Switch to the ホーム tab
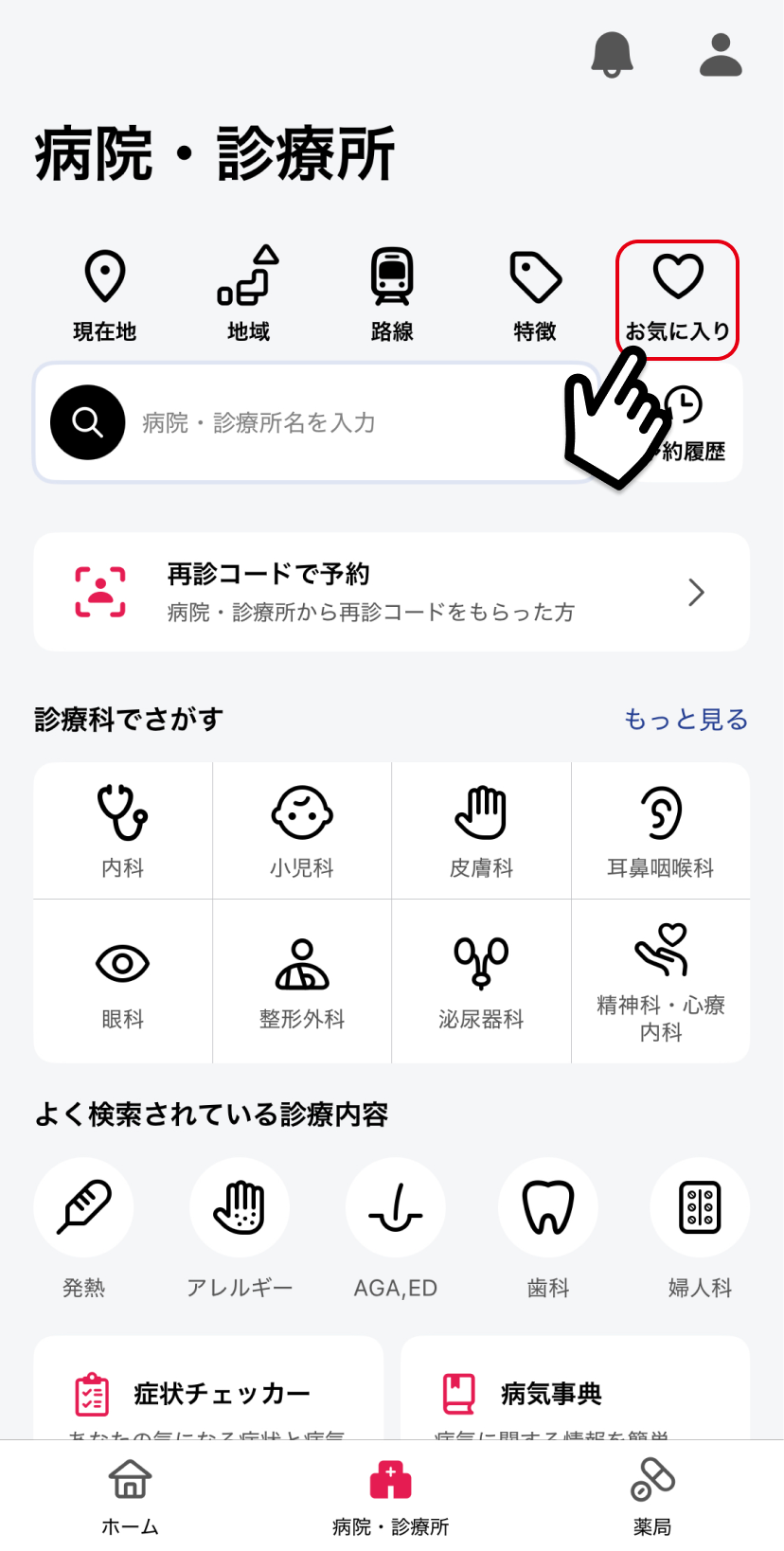This screenshot has height=1551, width=784. click(130, 1496)
